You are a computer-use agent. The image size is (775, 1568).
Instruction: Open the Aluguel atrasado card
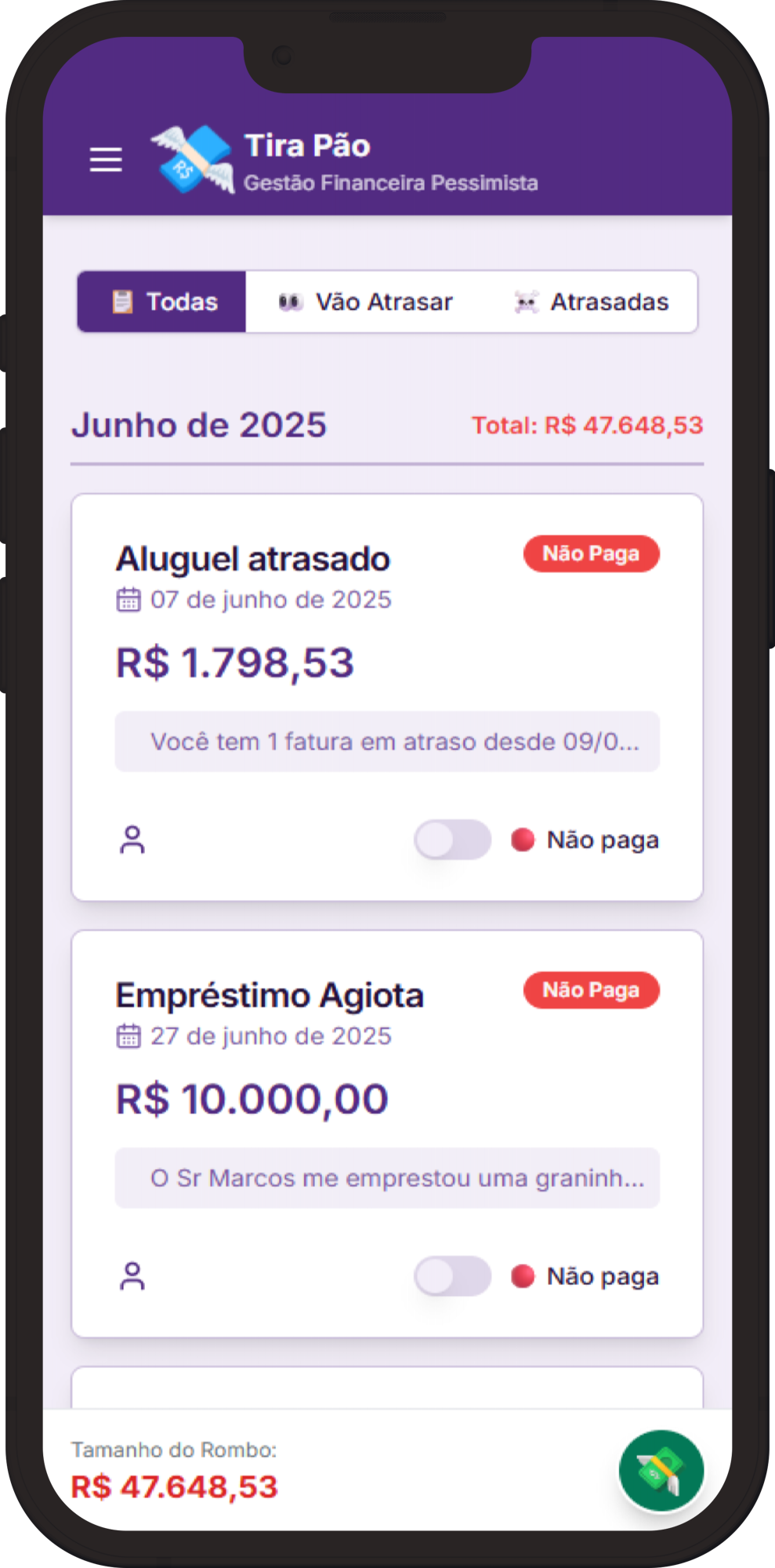(x=253, y=560)
